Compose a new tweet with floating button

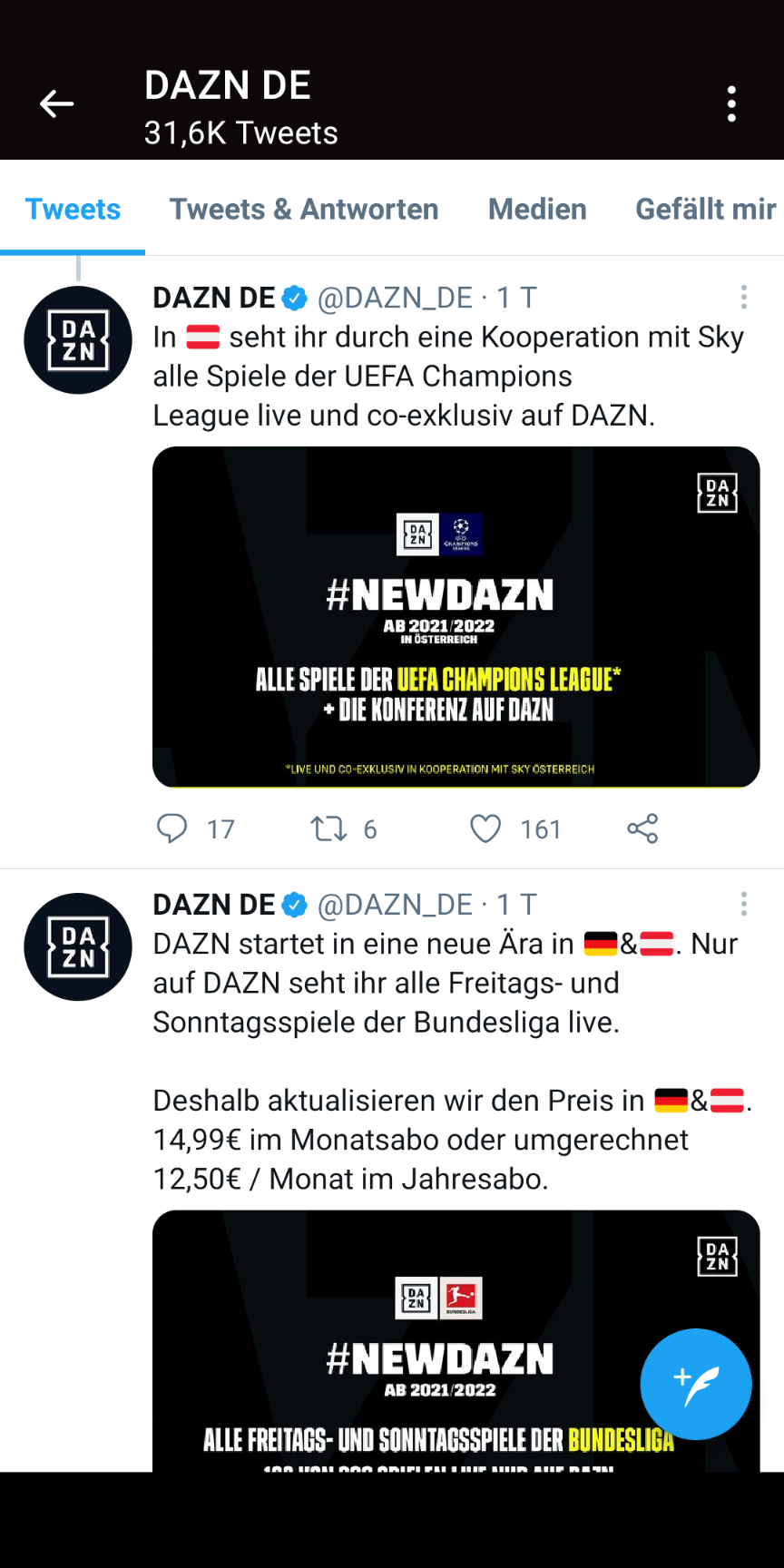coord(696,1384)
